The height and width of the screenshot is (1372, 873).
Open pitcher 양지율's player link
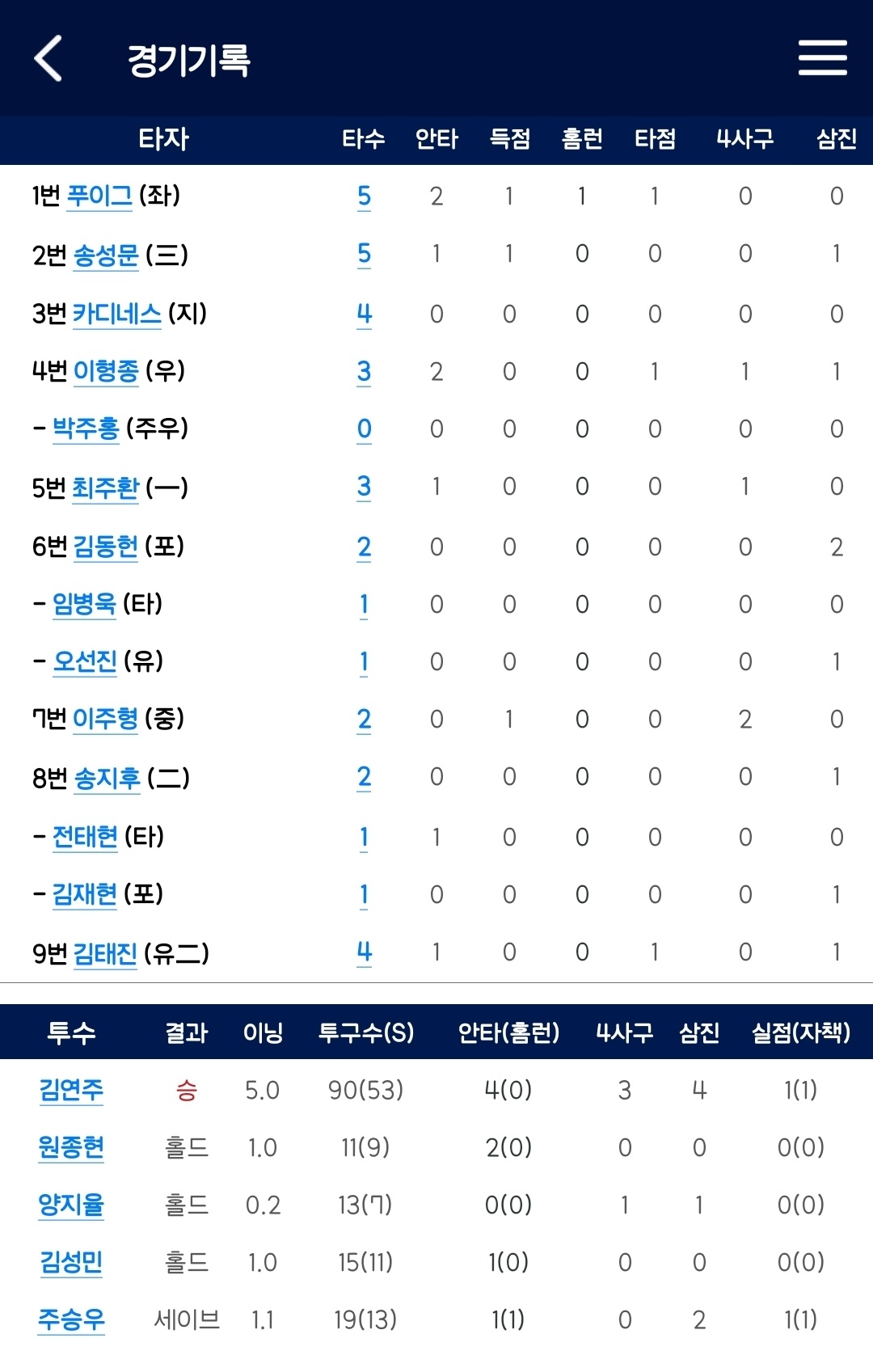tap(71, 1205)
